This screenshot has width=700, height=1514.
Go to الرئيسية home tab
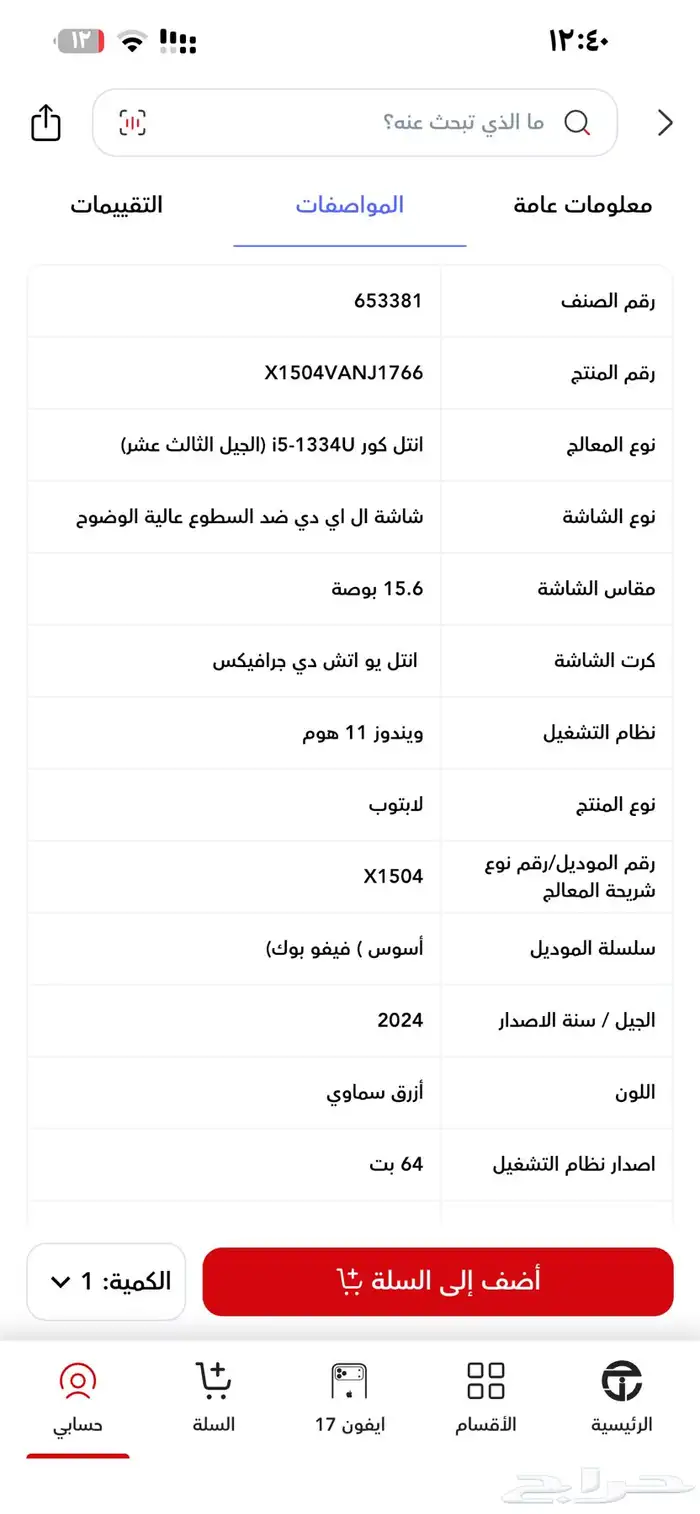click(x=622, y=1397)
